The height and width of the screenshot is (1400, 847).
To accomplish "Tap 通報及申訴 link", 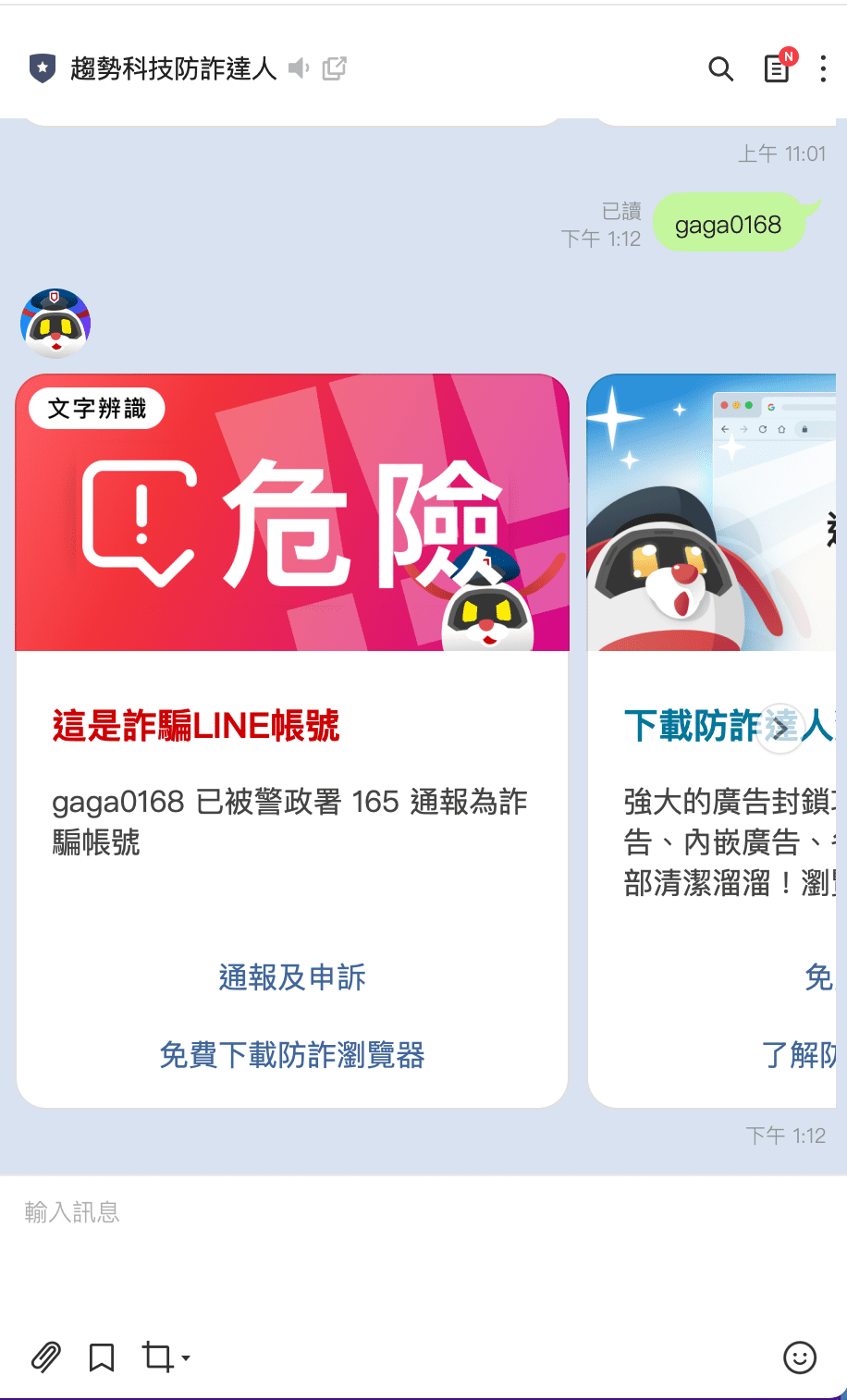I will click(292, 977).
